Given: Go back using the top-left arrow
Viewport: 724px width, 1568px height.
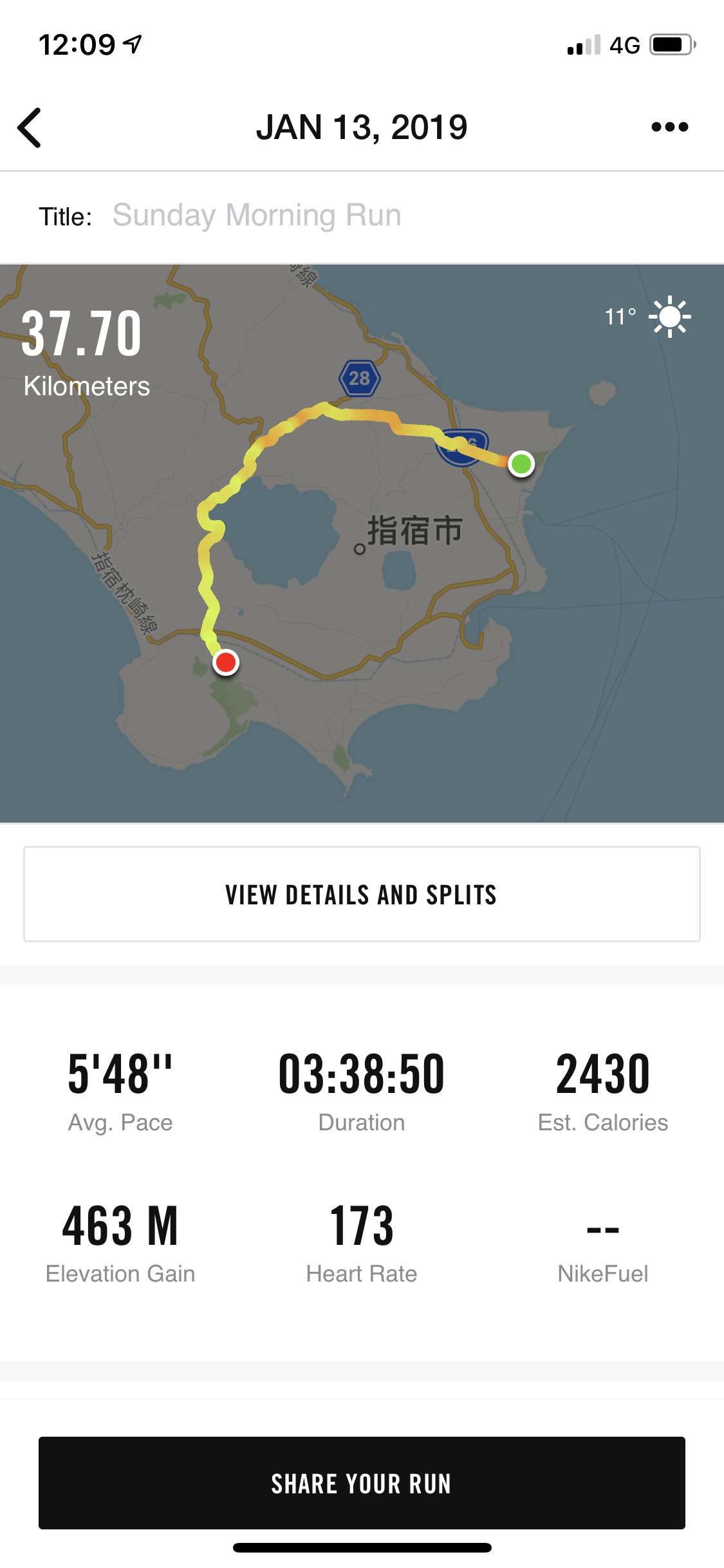Looking at the screenshot, I should click(30, 127).
